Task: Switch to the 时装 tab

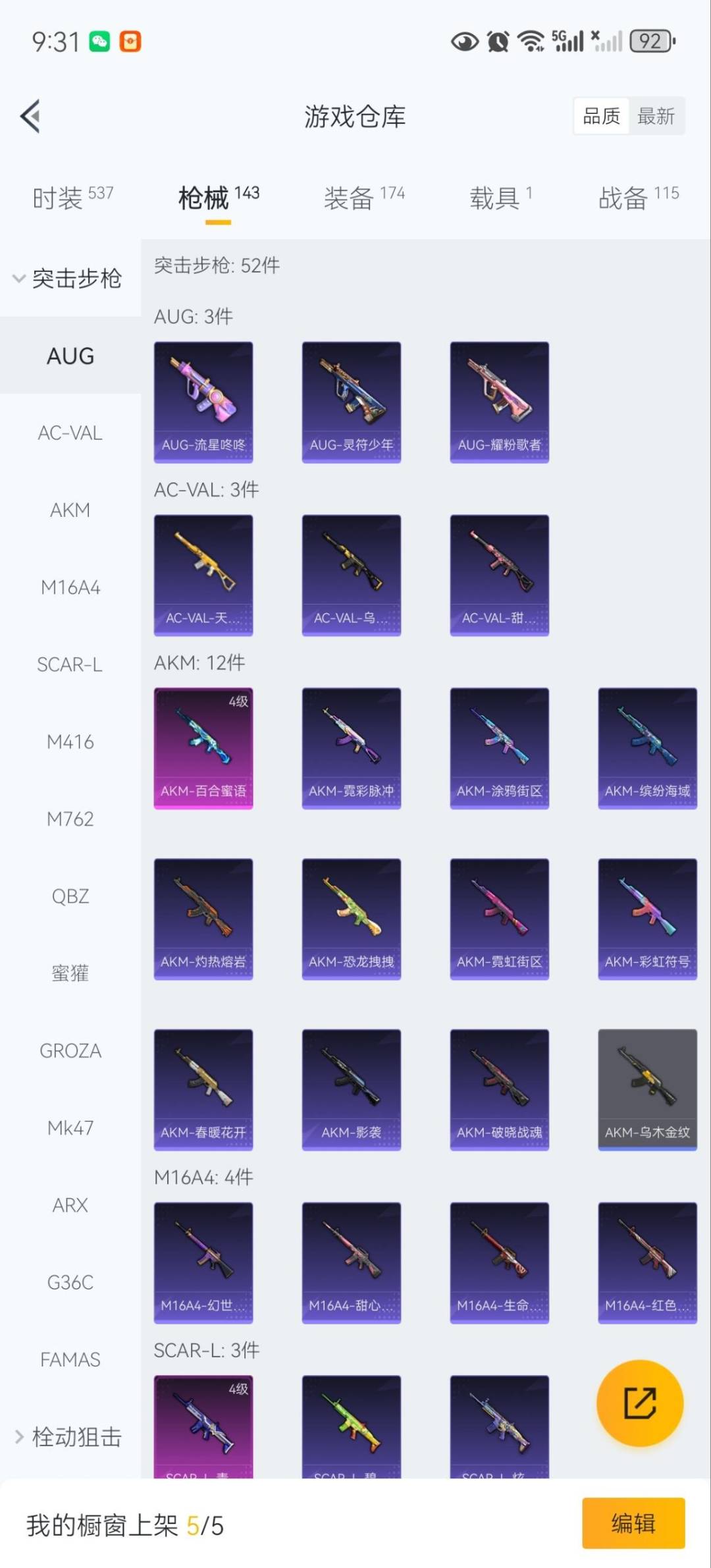Action: click(72, 197)
